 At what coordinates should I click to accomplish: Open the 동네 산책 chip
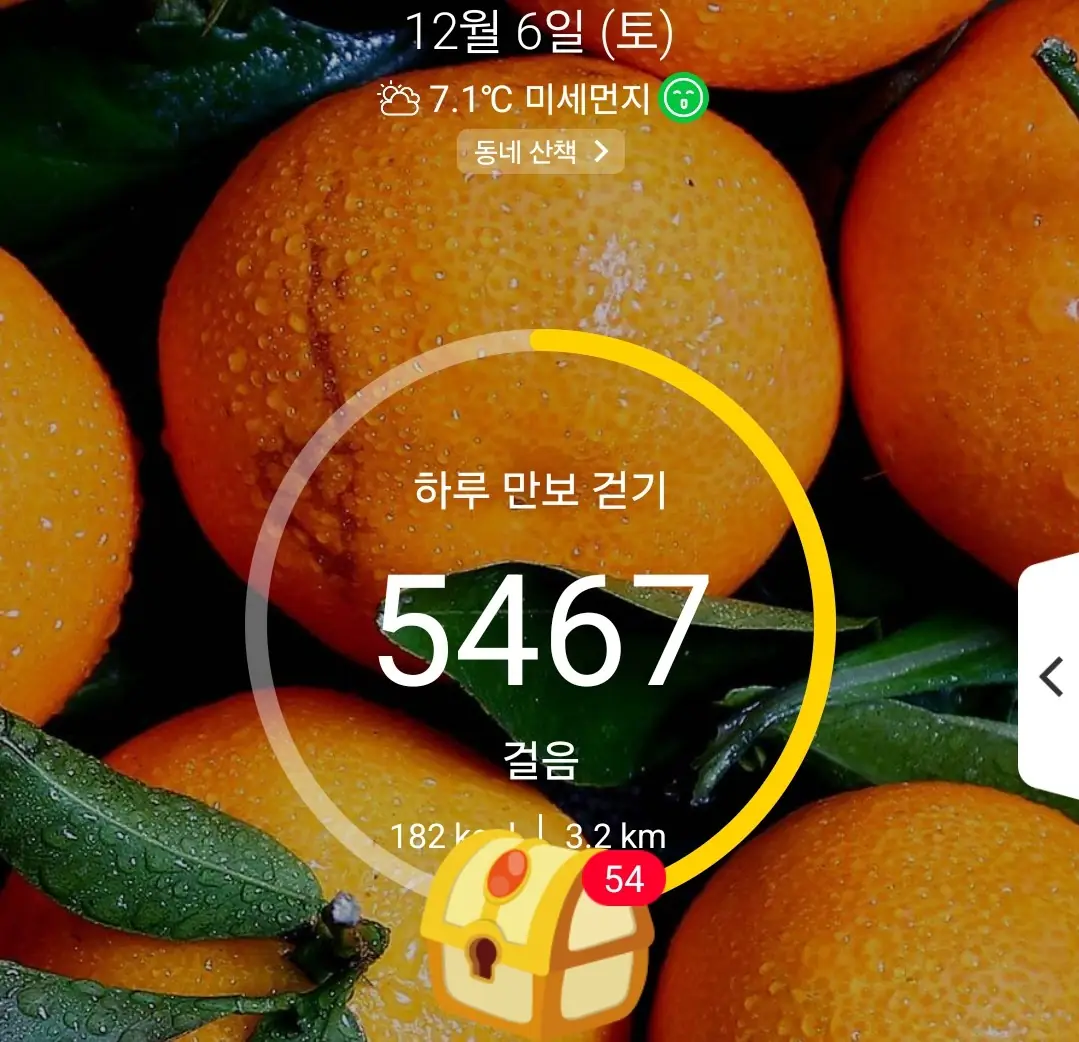point(541,152)
